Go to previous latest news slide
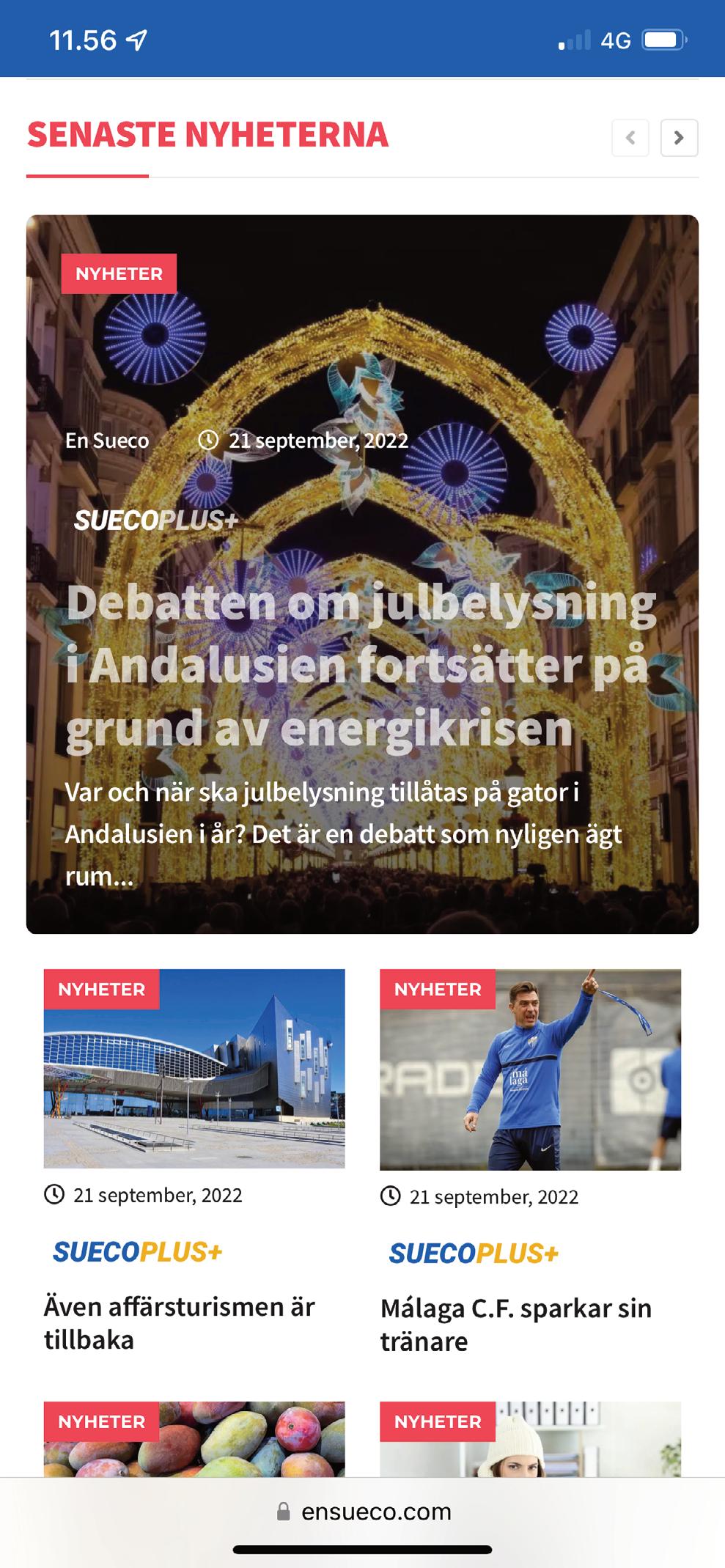Viewport: 725px width, 1568px height. [630, 138]
